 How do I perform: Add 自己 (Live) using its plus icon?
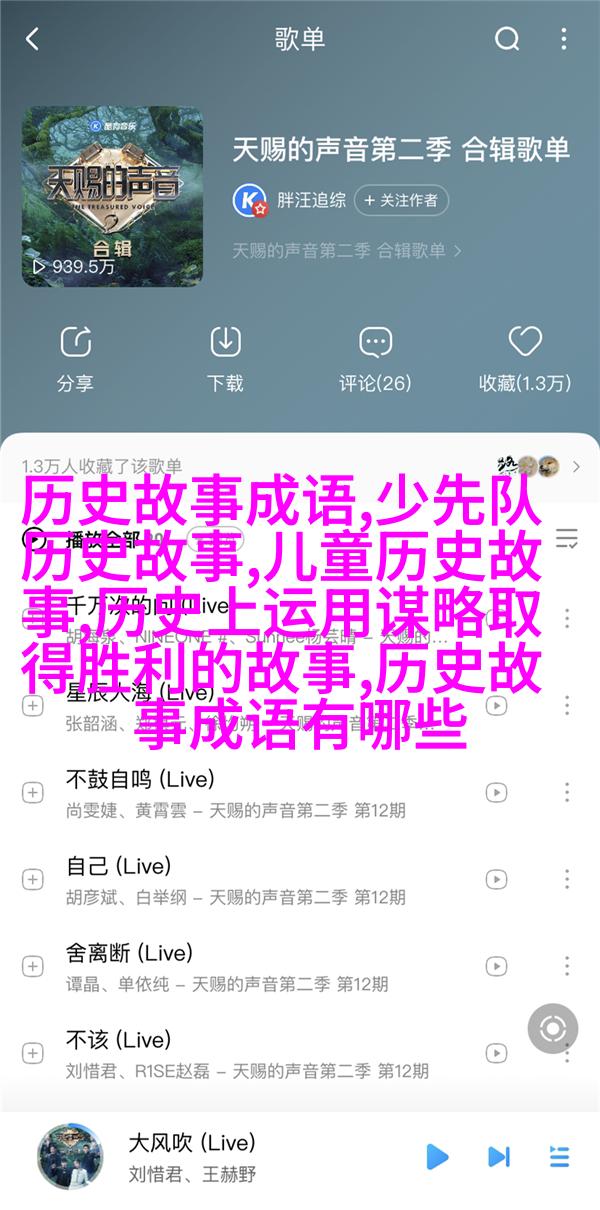click(32, 880)
